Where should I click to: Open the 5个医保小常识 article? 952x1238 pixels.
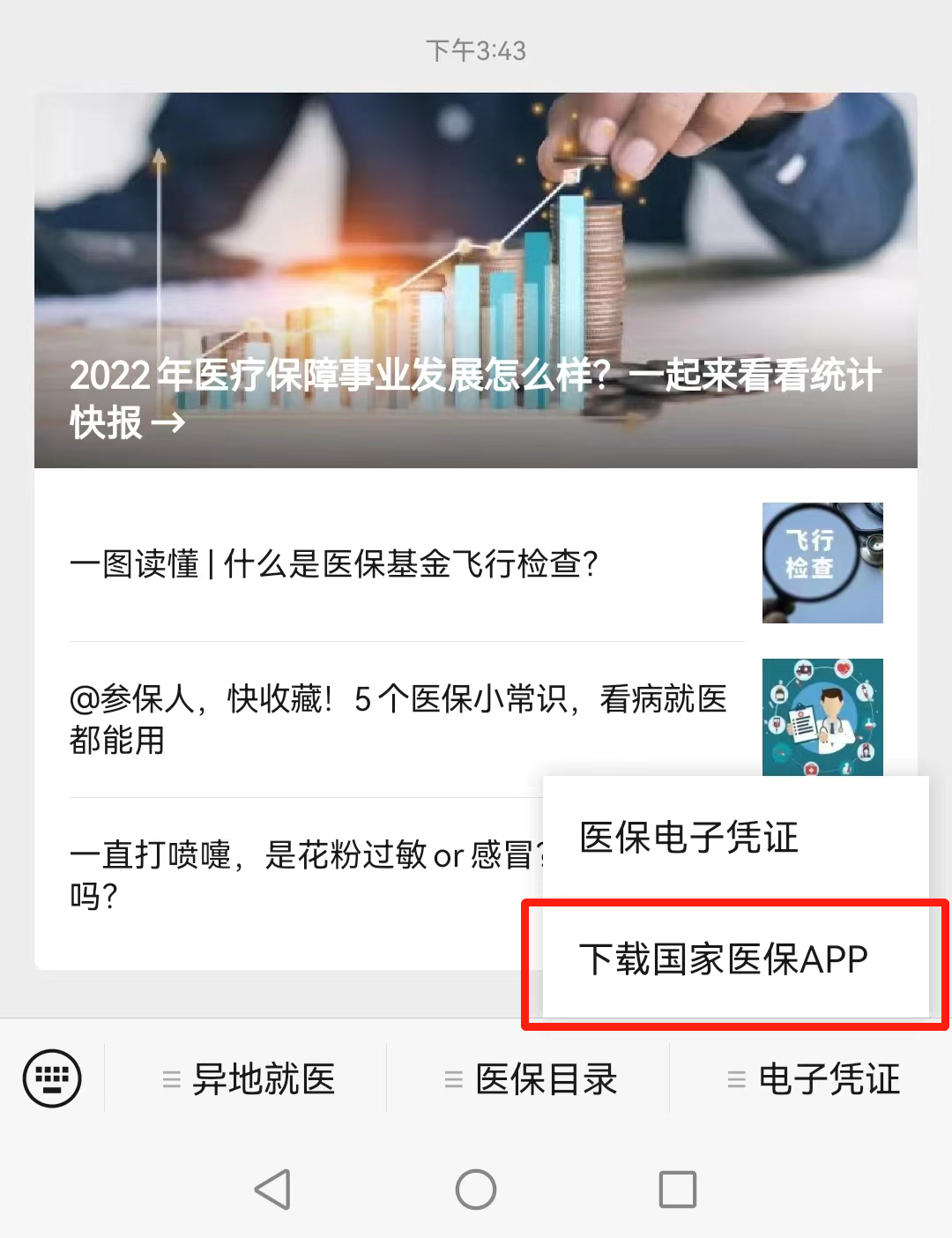pos(398,719)
